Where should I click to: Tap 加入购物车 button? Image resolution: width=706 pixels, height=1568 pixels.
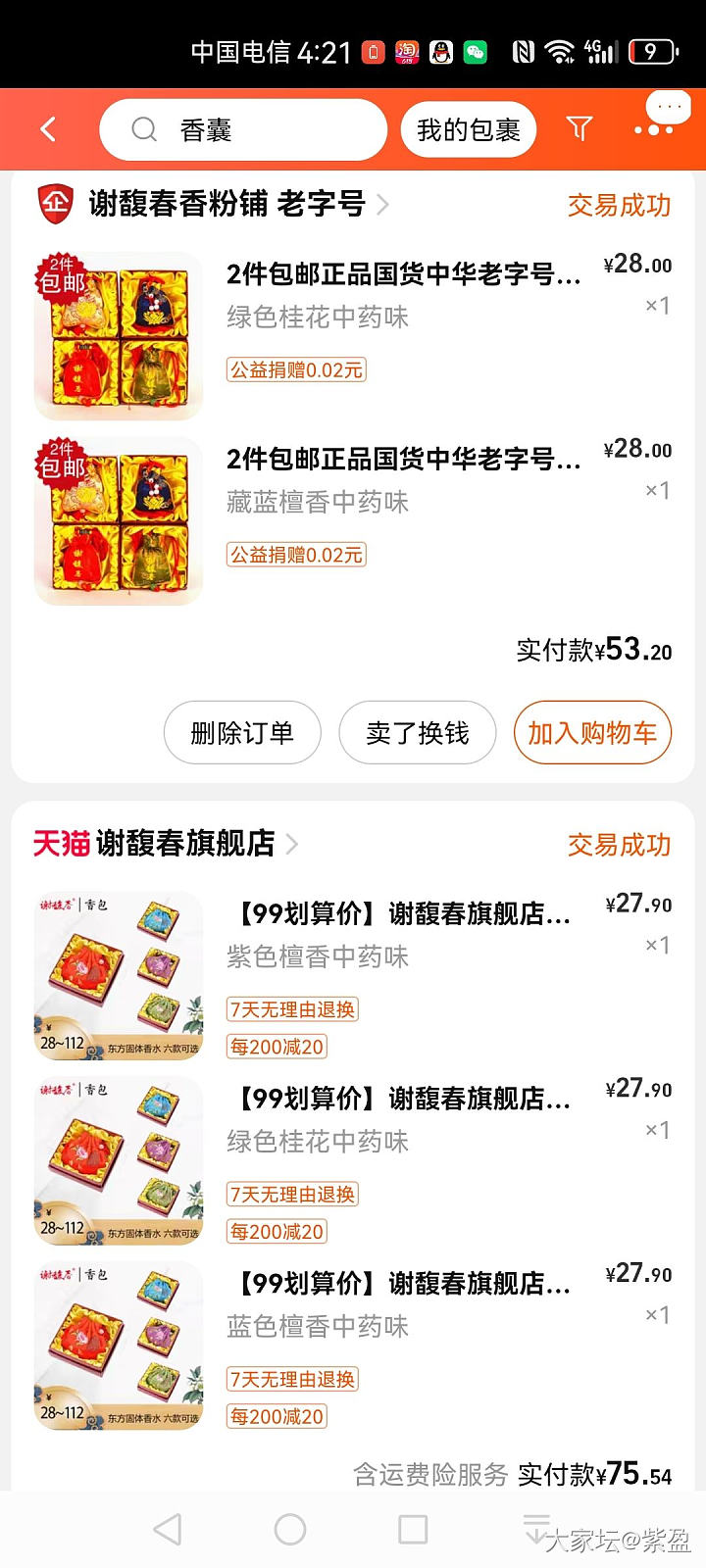point(592,733)
